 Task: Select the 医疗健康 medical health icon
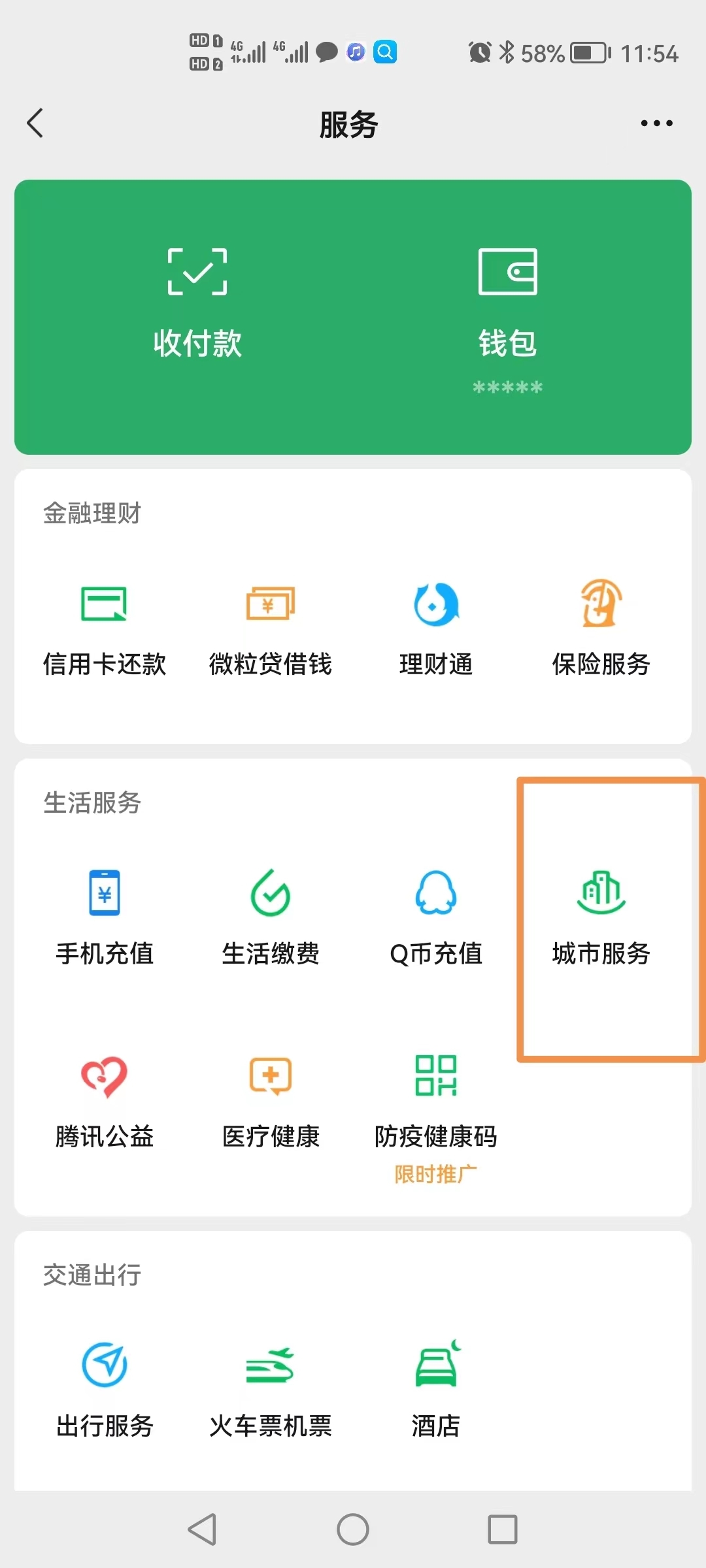271,1098
